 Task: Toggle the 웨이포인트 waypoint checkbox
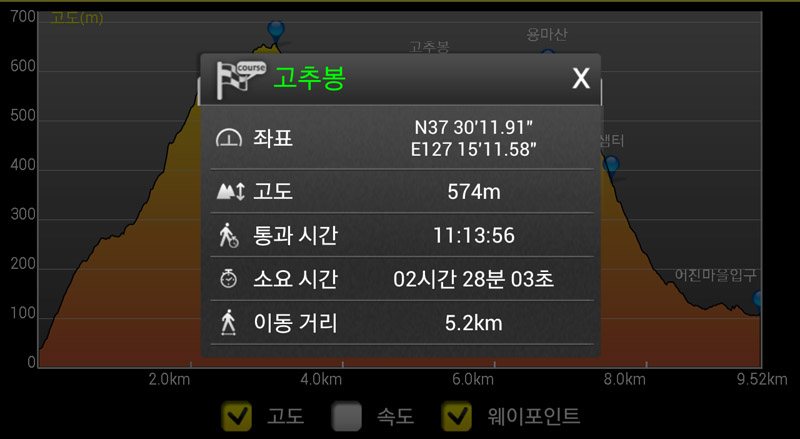(x=459, y=416)
